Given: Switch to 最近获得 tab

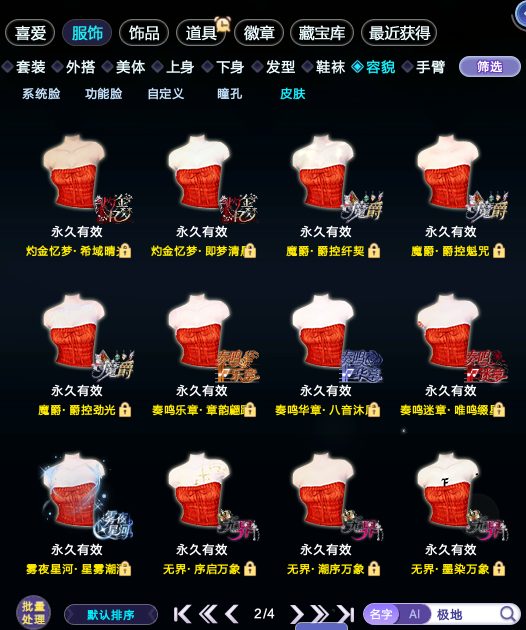Looking at the screenshot, I should click(x=399, y=33).
